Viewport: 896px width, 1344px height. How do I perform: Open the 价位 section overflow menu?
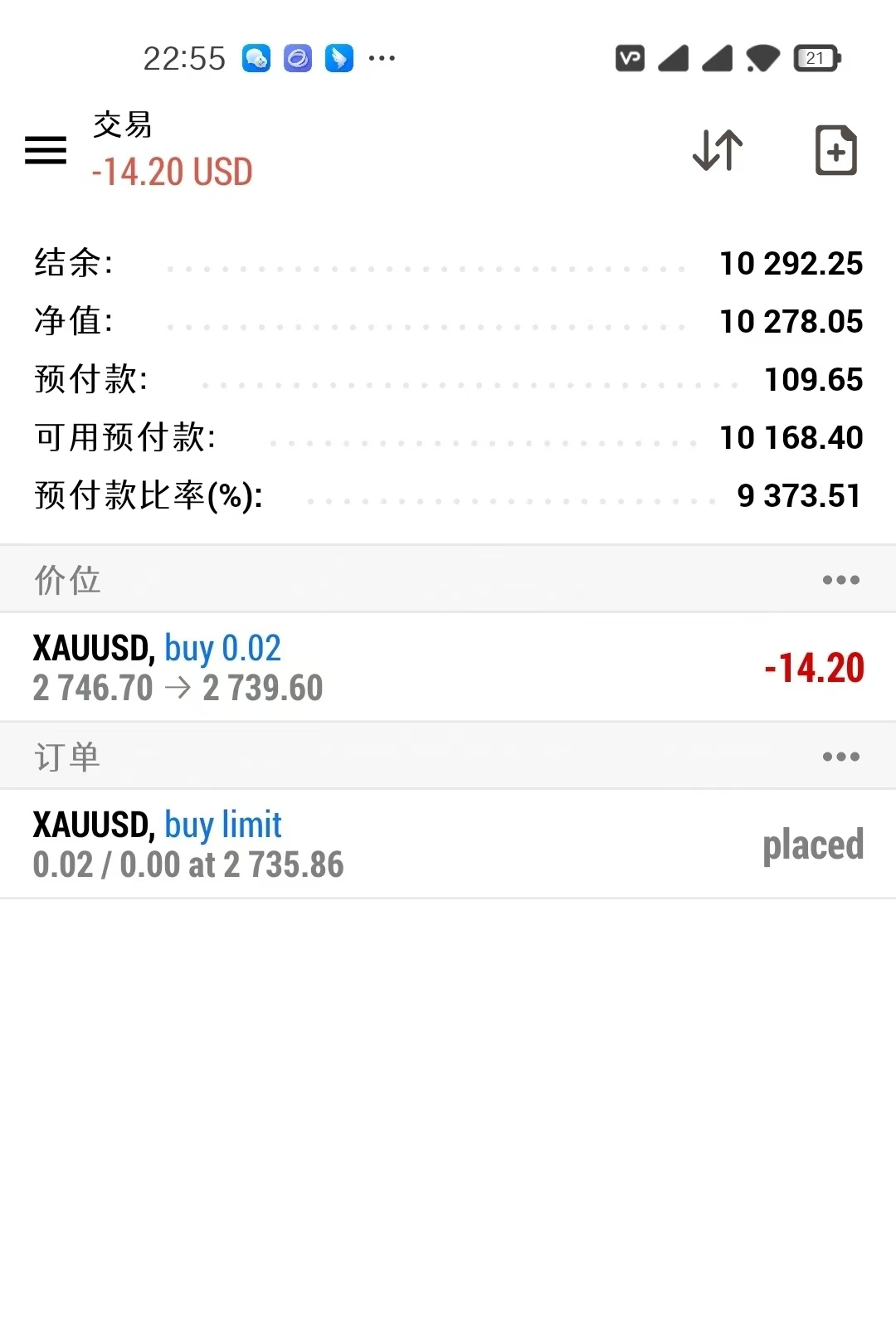point(840,580)
